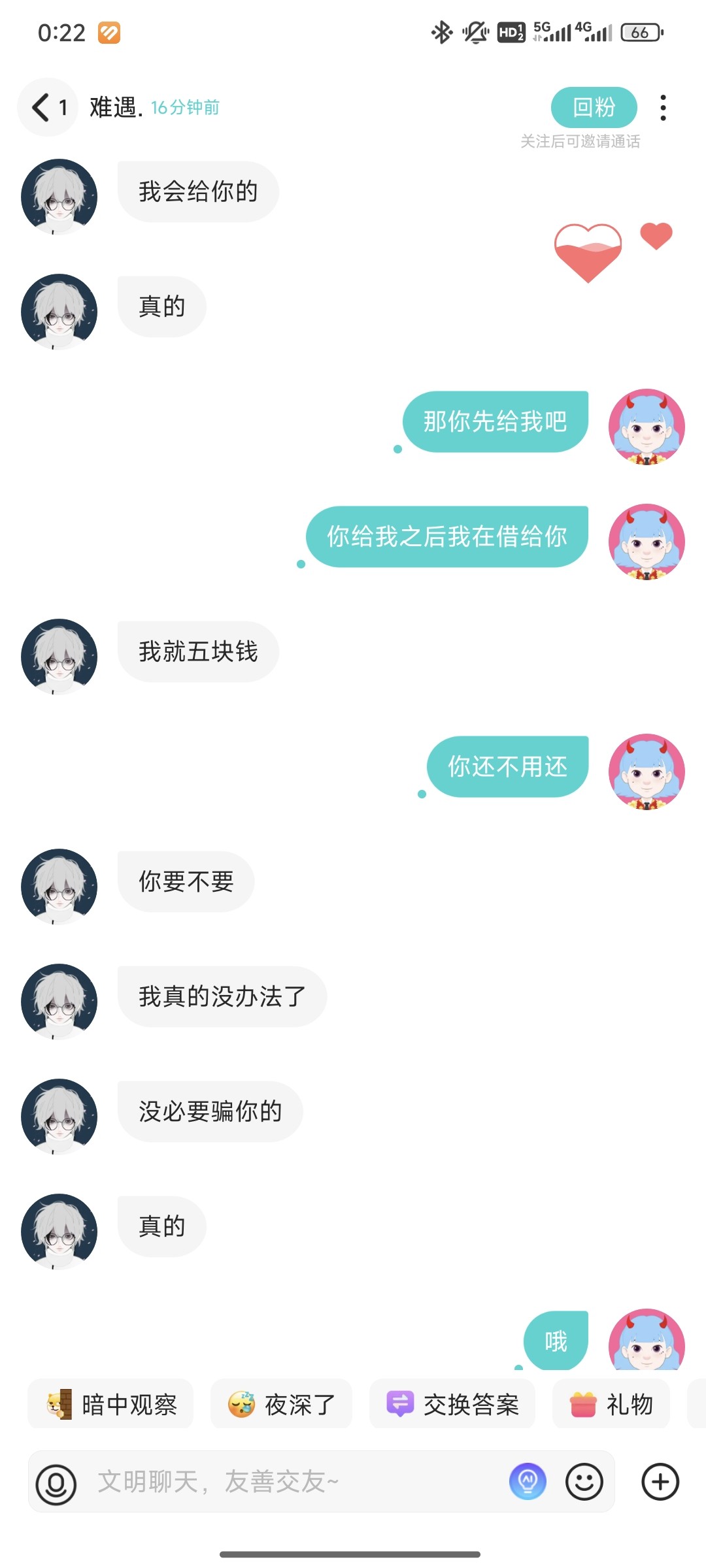Open the emoji smiley picker

click(584, 1482)
